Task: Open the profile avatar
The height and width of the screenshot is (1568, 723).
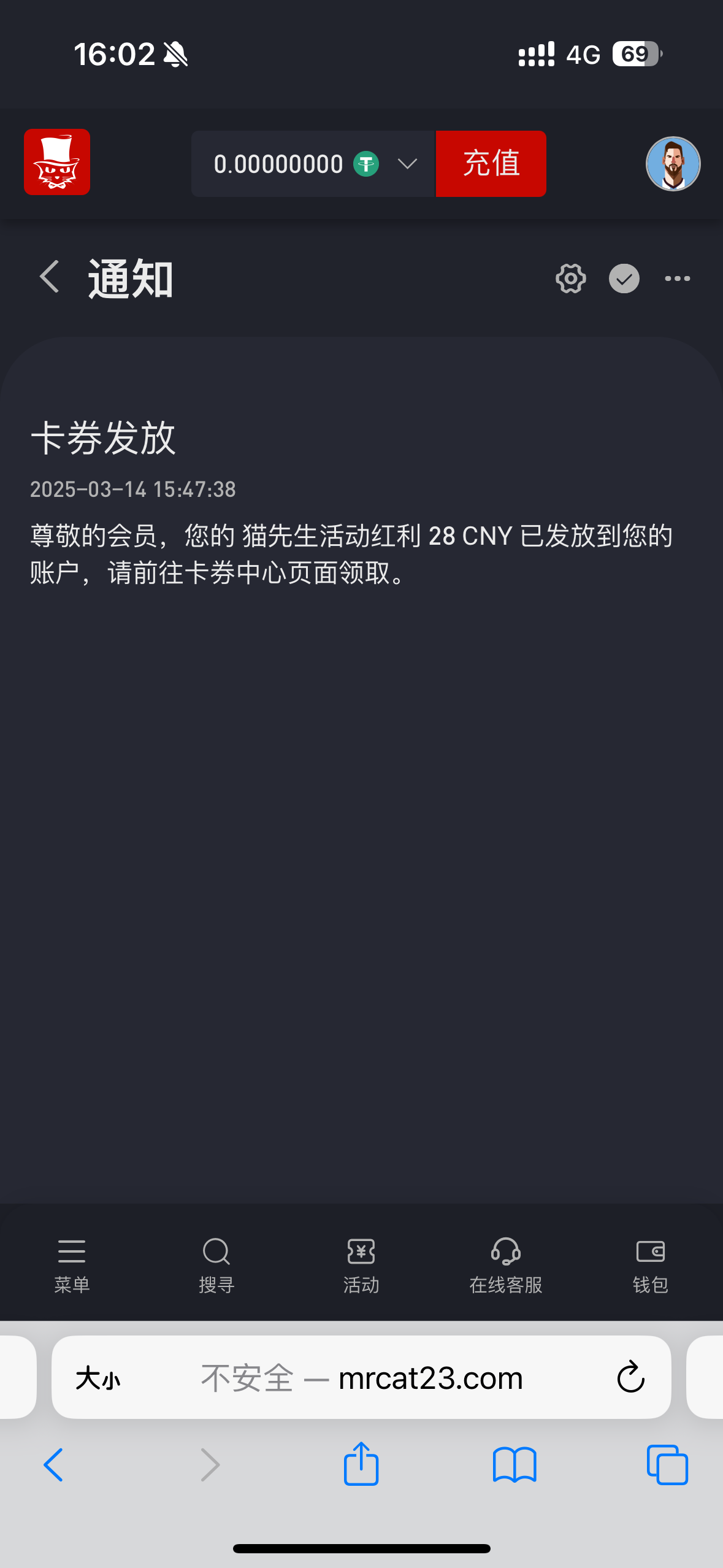Action: (673, 164)
